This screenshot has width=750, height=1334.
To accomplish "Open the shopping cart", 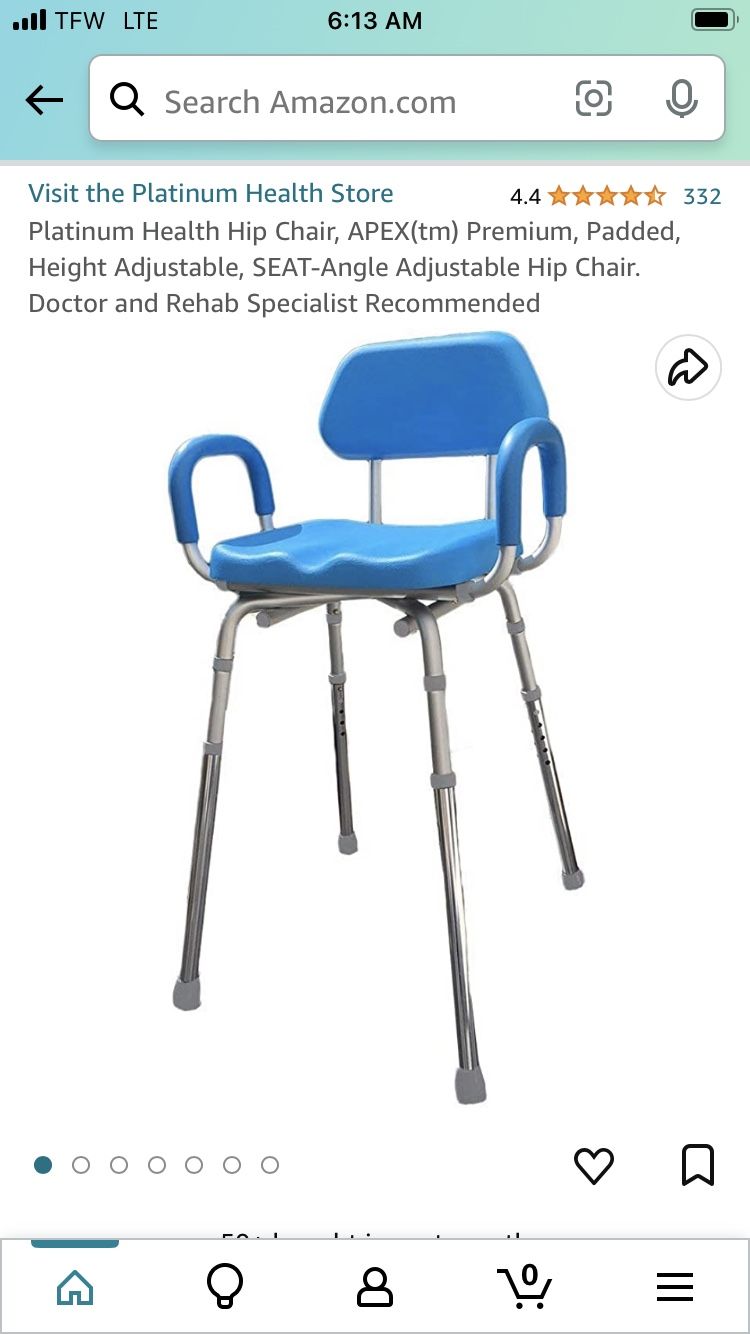I will 525,1287.
